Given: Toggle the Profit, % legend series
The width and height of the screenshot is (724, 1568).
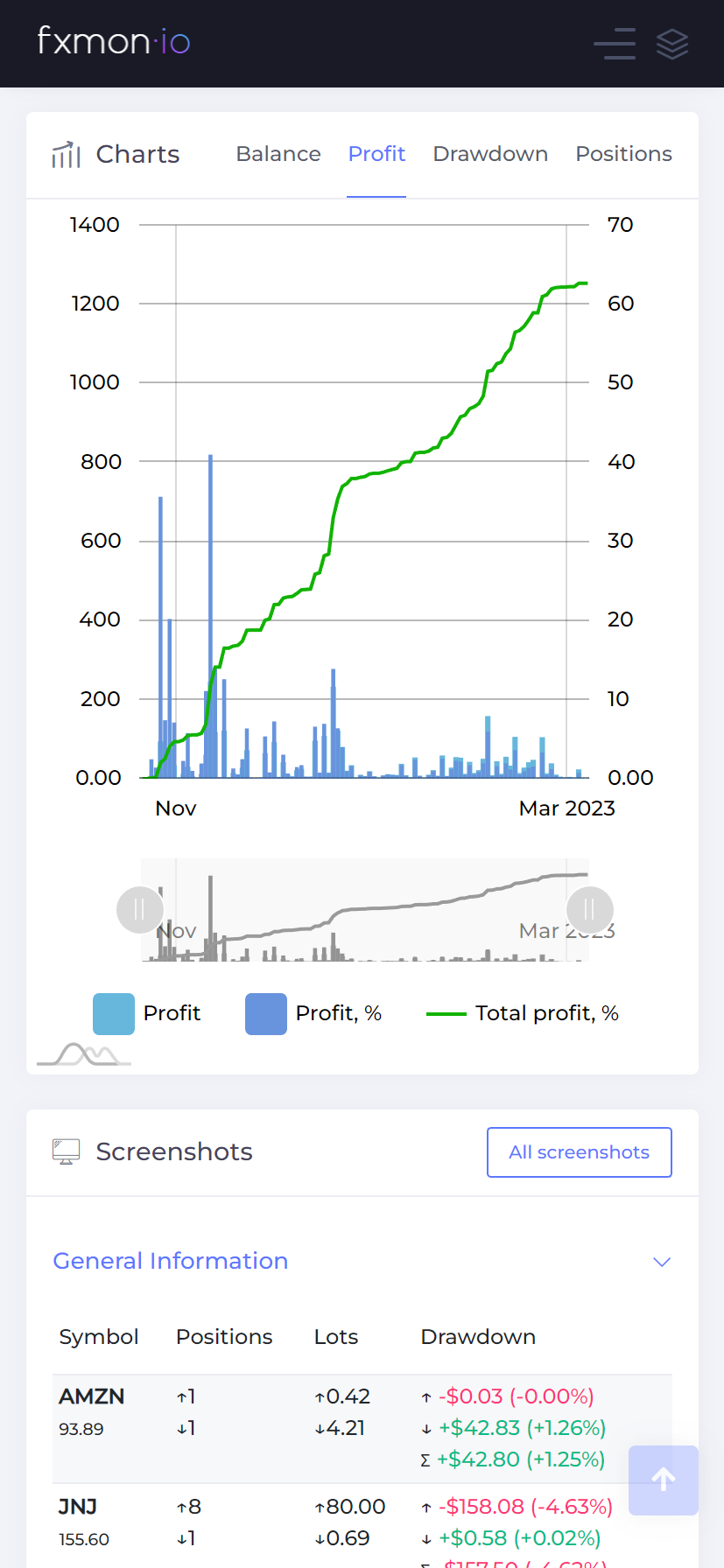Looking at the screenshot, I should pos(313,1013).
